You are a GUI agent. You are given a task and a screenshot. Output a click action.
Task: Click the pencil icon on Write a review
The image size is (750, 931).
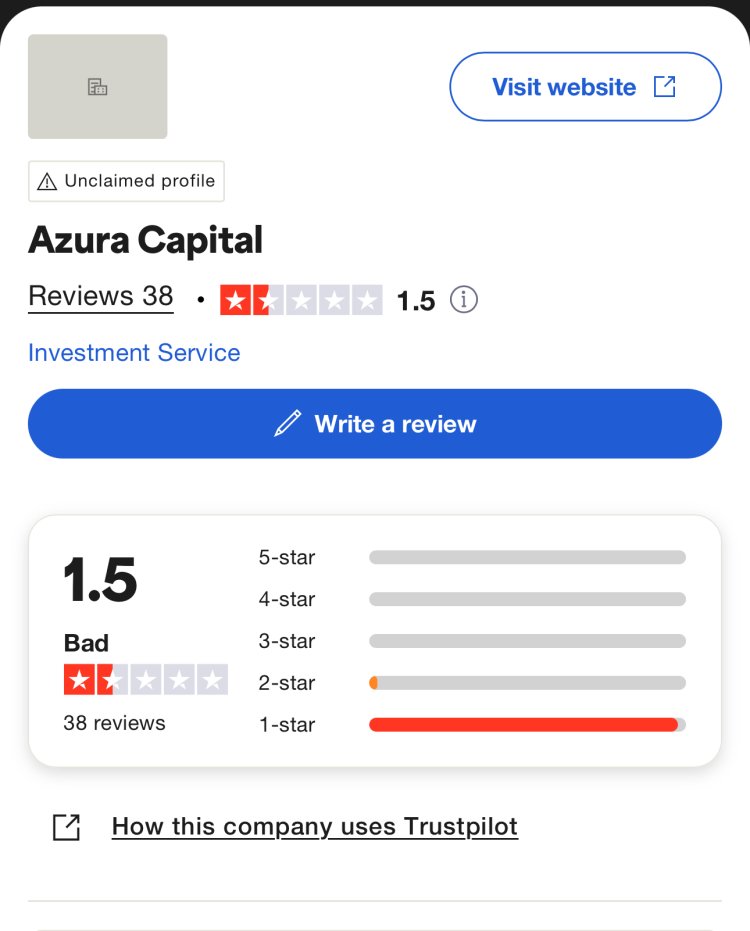click(288, 423)
